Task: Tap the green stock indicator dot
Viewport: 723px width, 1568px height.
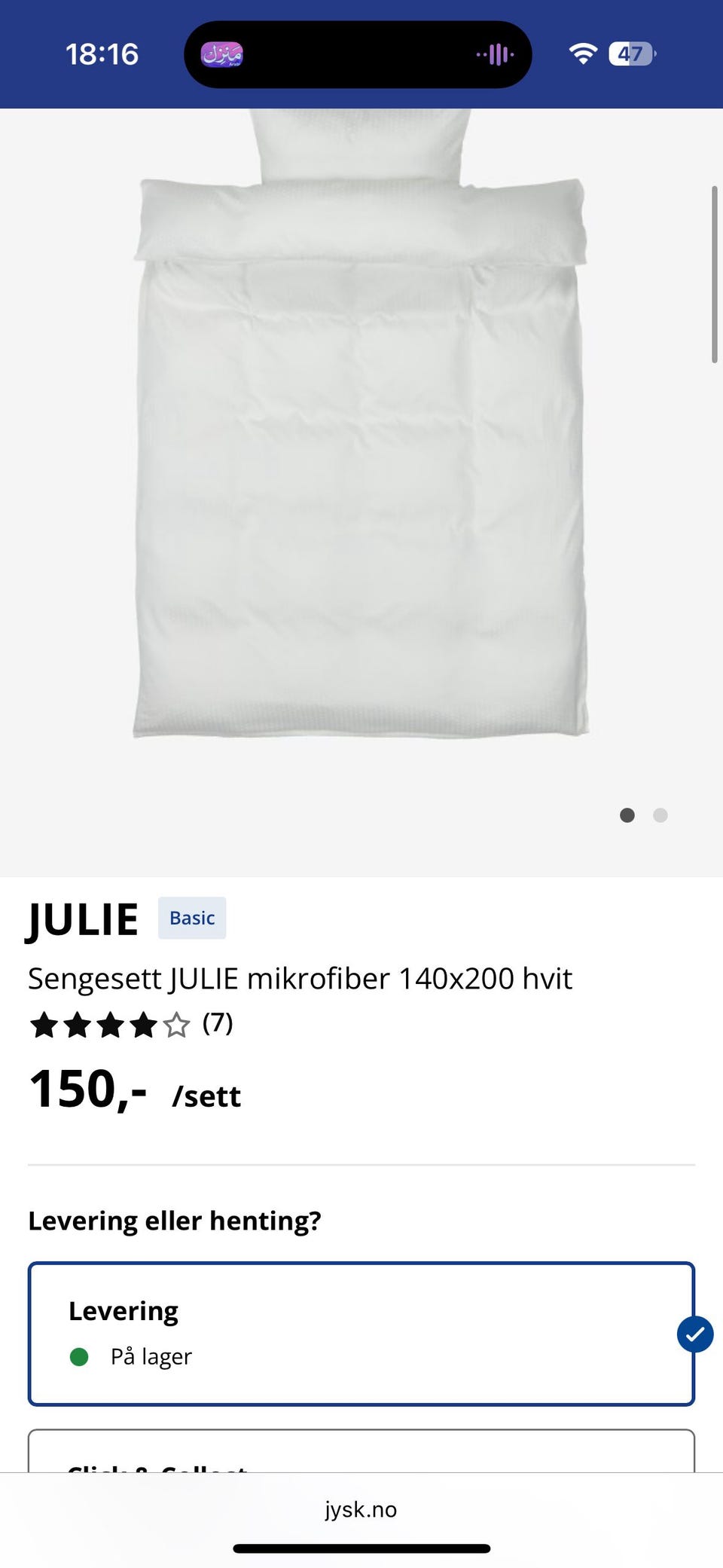Action: [x=81, y=1354]
